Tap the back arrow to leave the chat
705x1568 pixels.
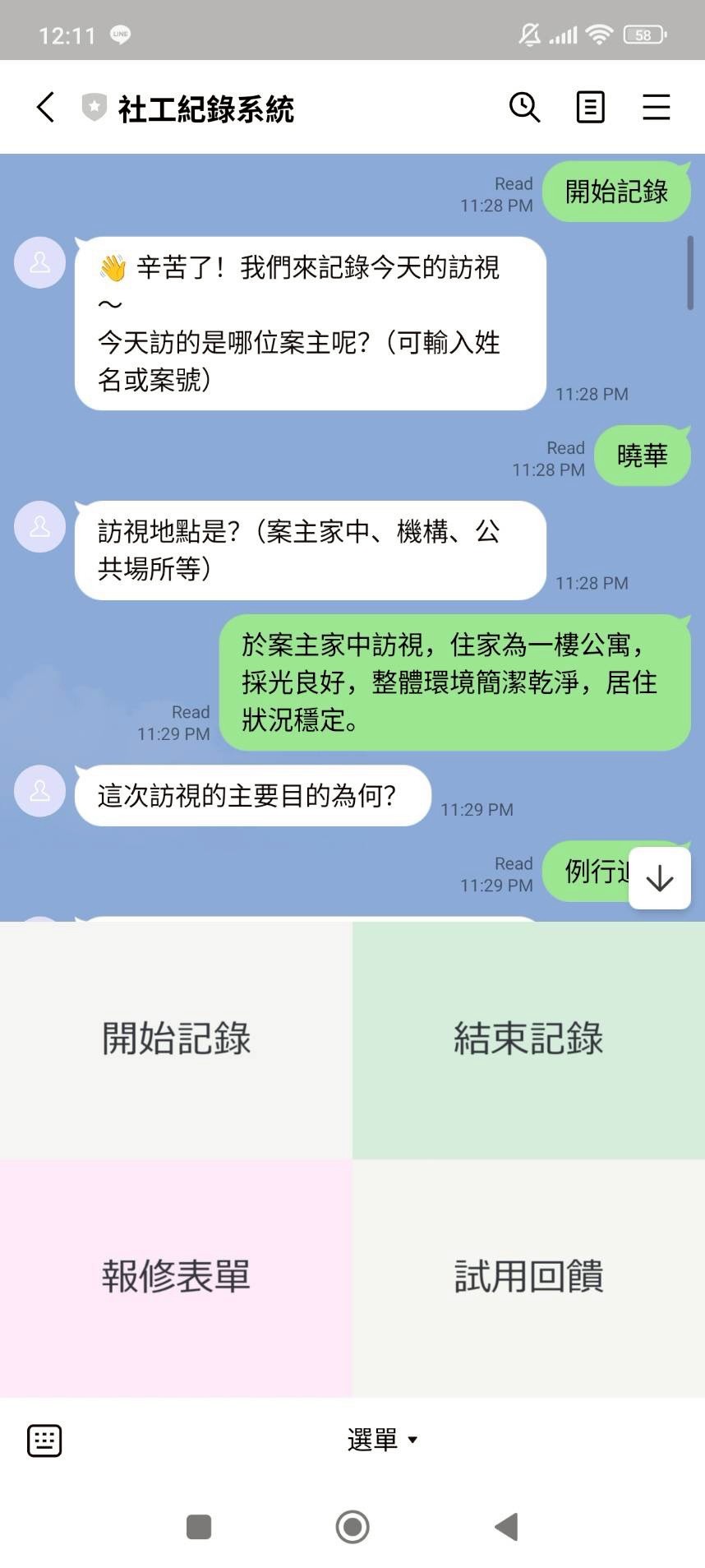click(x=45, y=107)
